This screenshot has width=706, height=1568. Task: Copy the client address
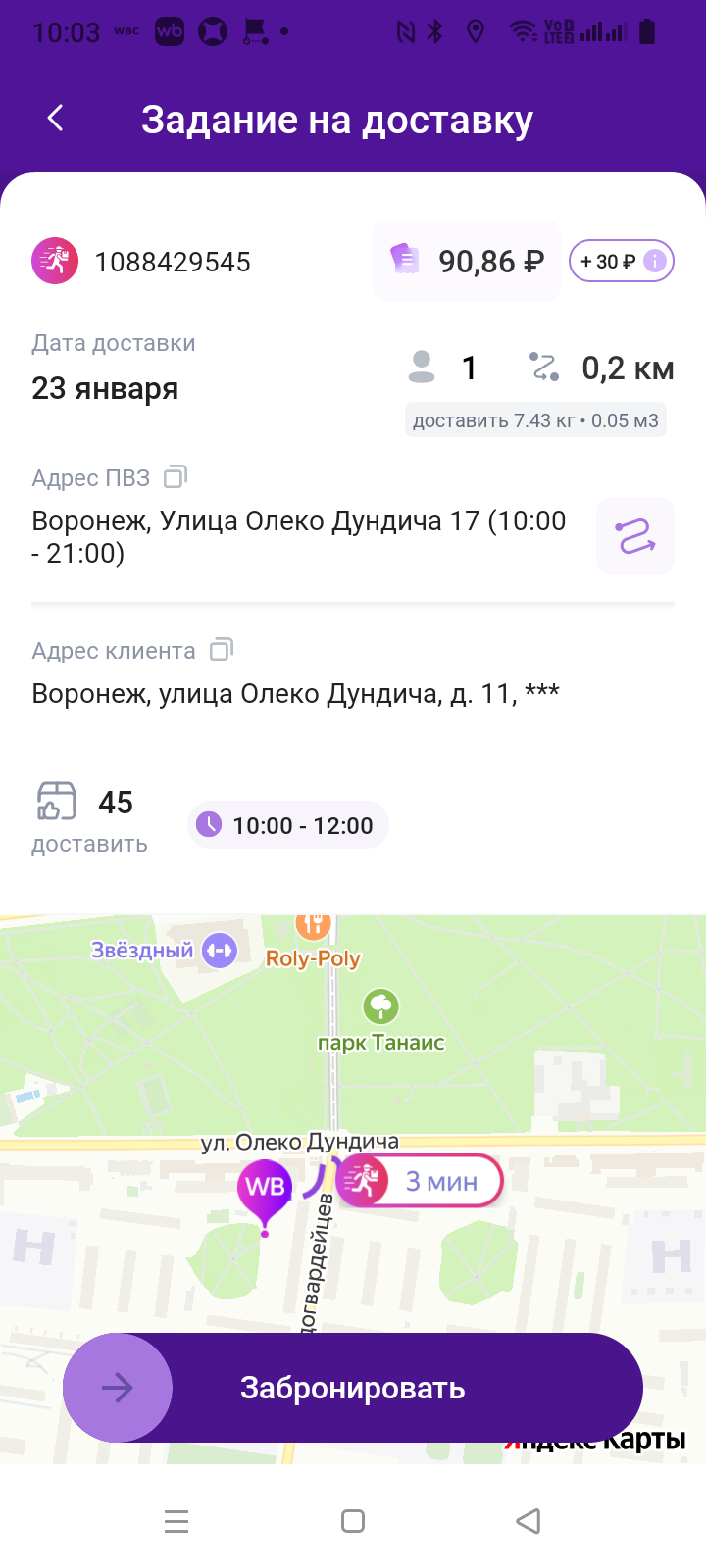click(x=222, y=650)
